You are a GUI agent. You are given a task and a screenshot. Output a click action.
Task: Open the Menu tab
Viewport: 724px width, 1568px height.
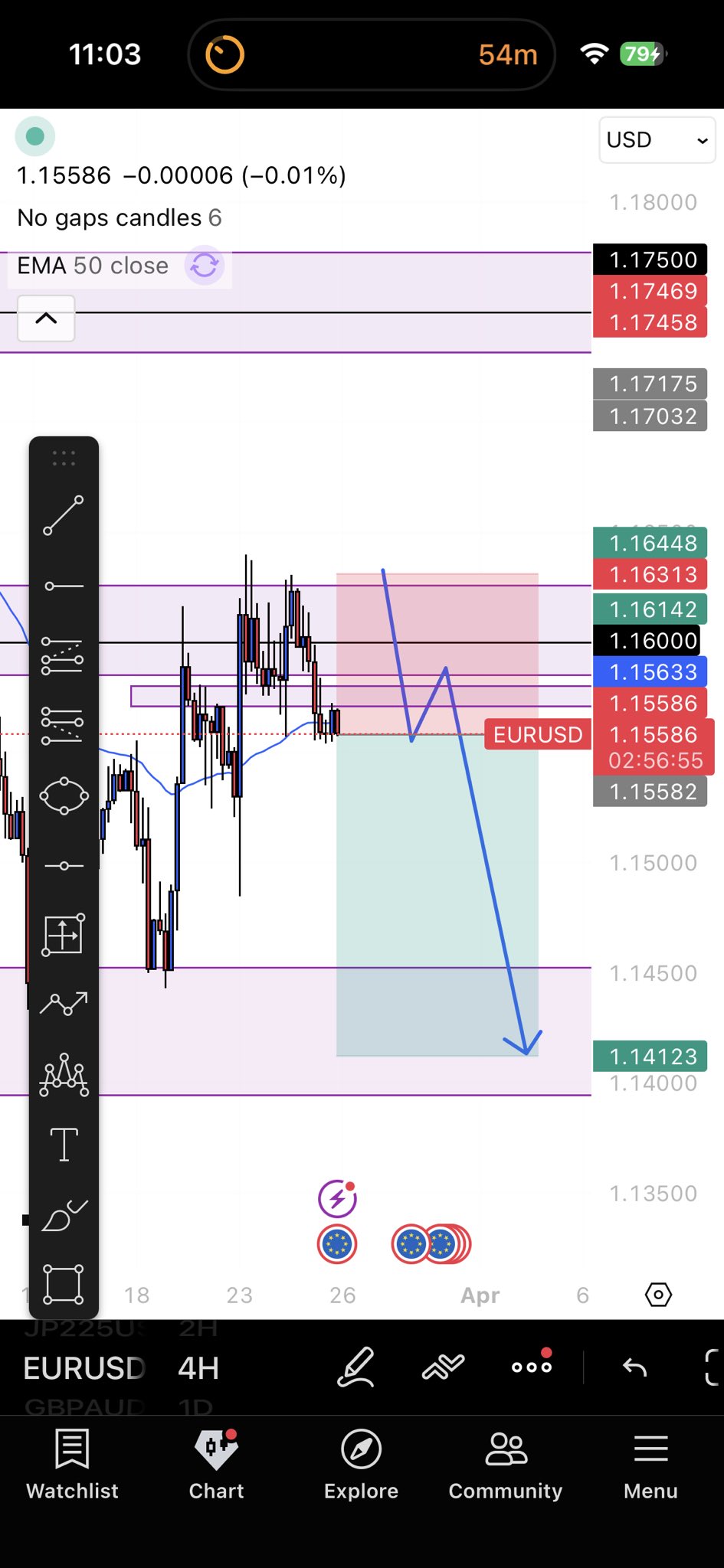coord(650,1465)
